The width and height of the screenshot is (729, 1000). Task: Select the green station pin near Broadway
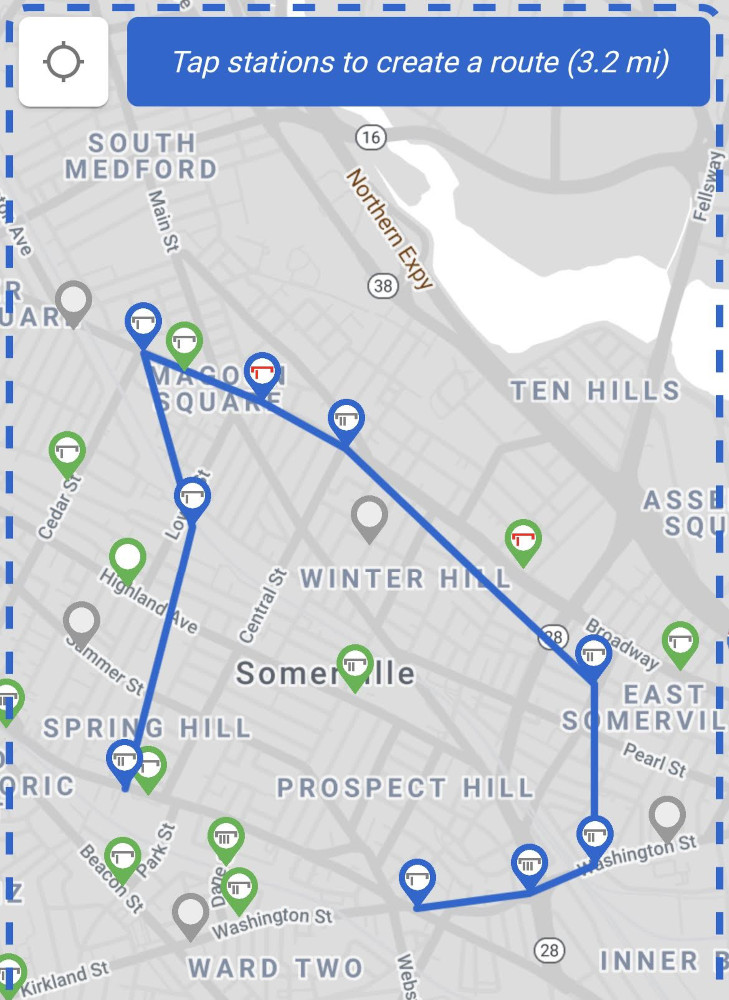680,641
